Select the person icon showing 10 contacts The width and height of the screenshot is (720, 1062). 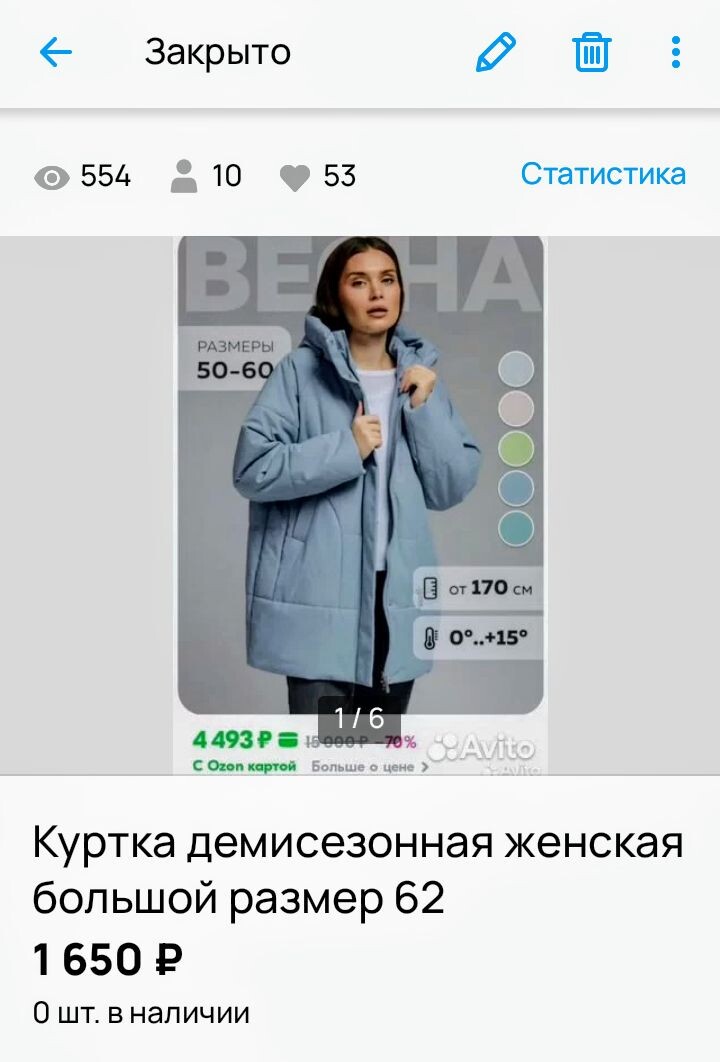[186, 177]
